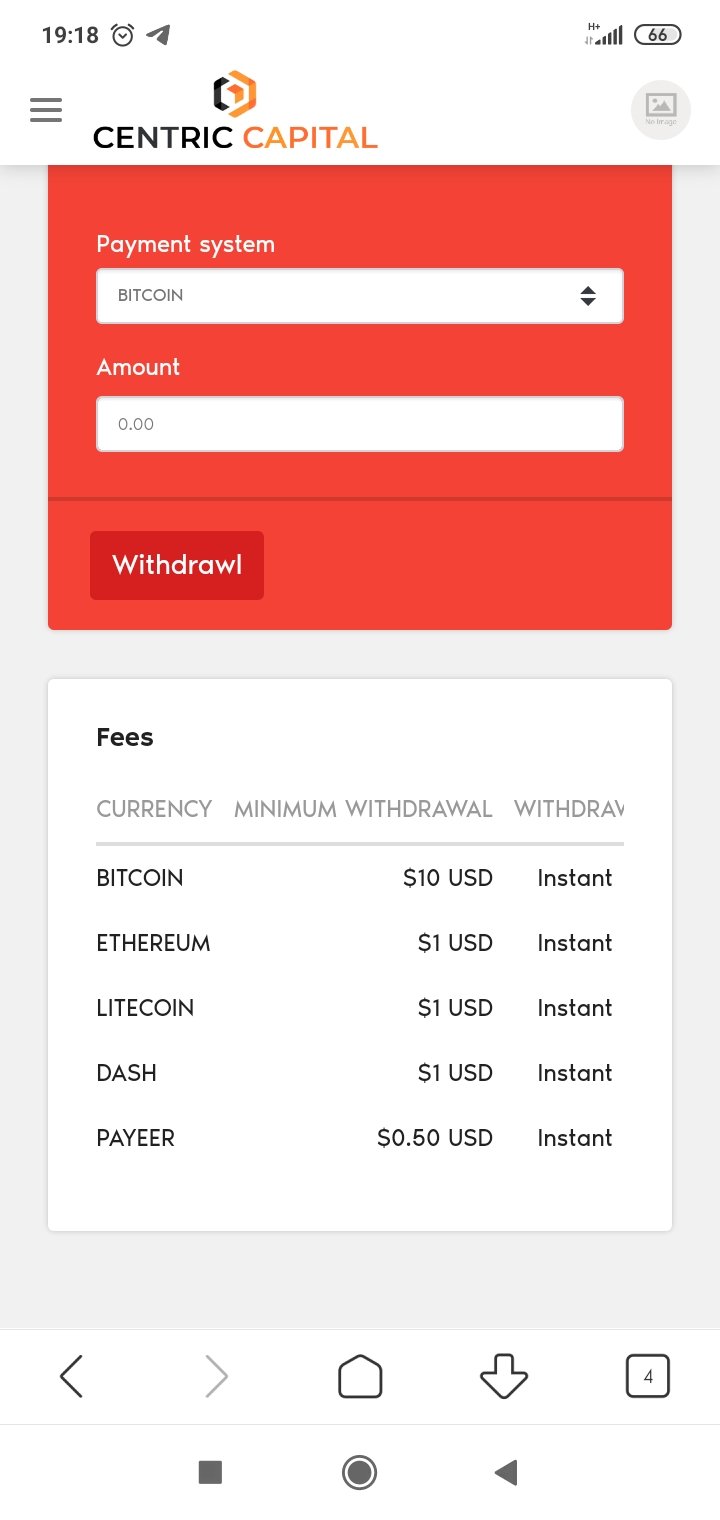
Task: Go back in the browser toolbar
Action: tap(72, 1377)
